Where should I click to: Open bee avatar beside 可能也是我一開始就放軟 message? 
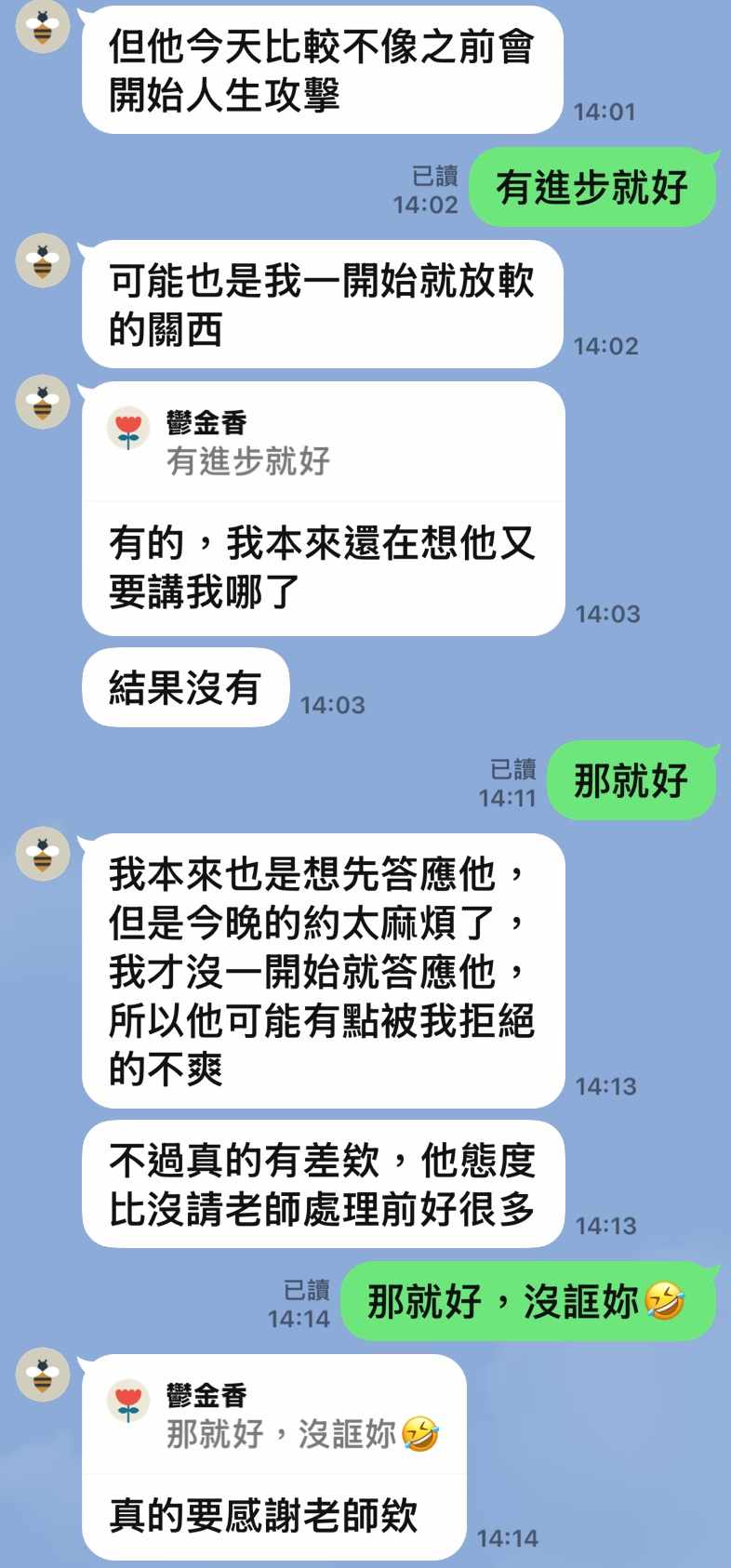43,259
